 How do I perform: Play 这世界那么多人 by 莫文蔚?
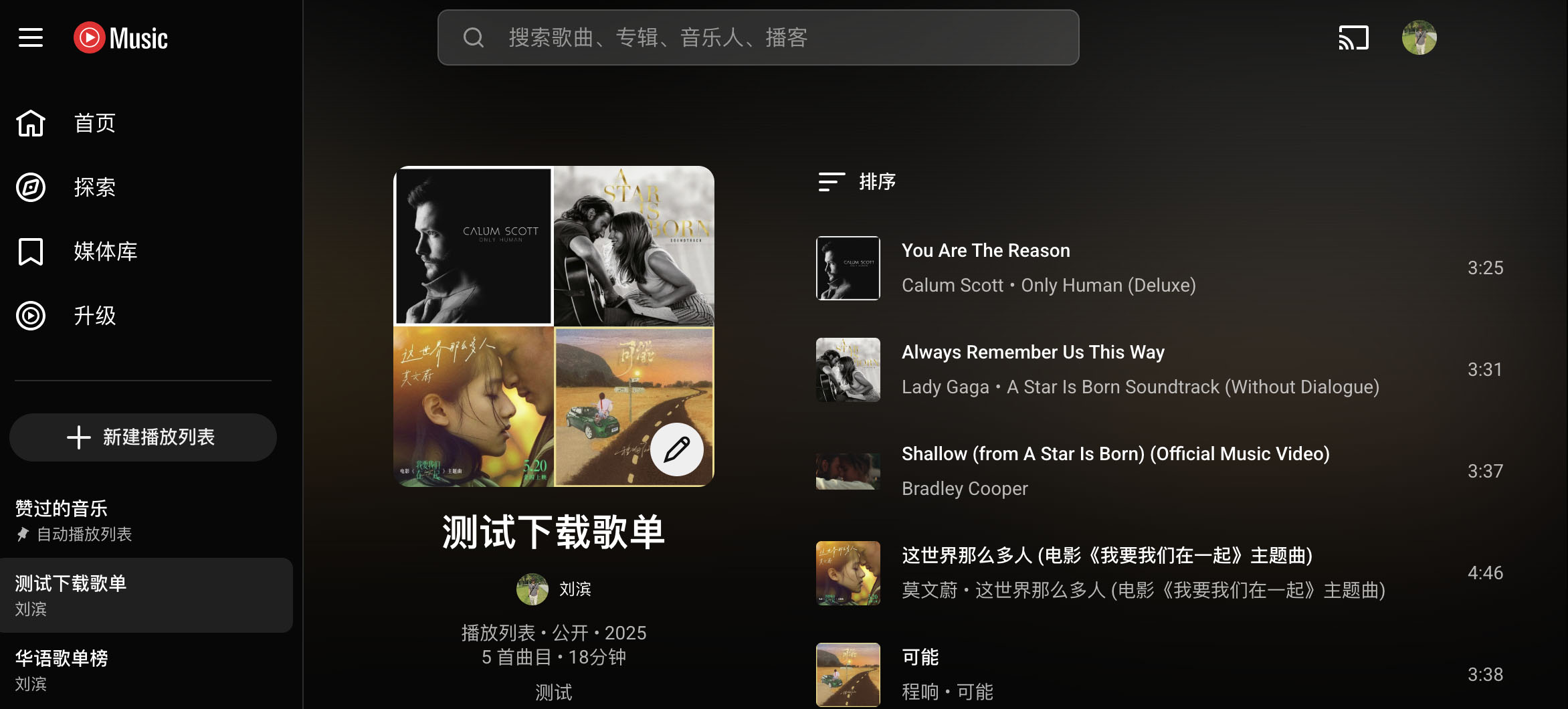tap(1106, 555)
